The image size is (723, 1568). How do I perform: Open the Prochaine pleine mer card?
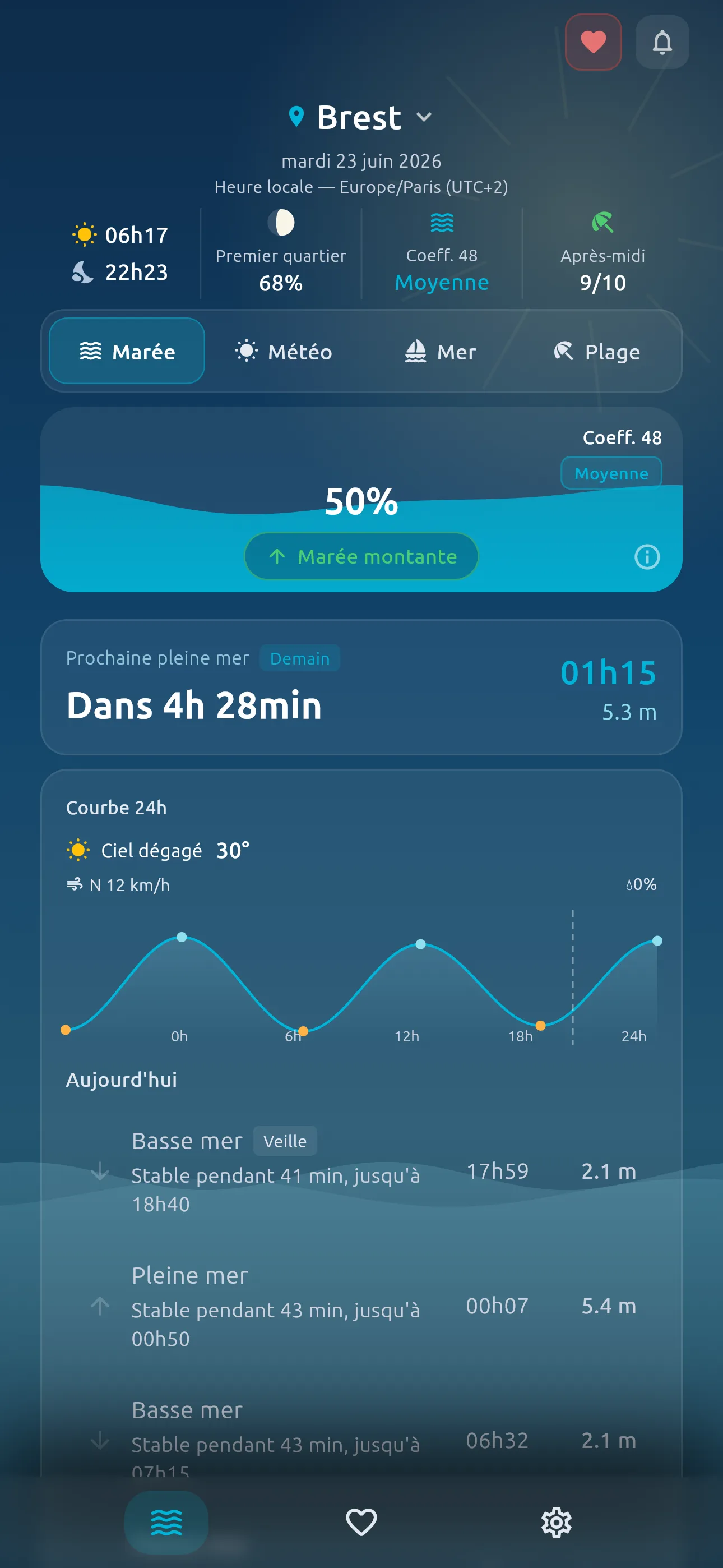(361, 687)
